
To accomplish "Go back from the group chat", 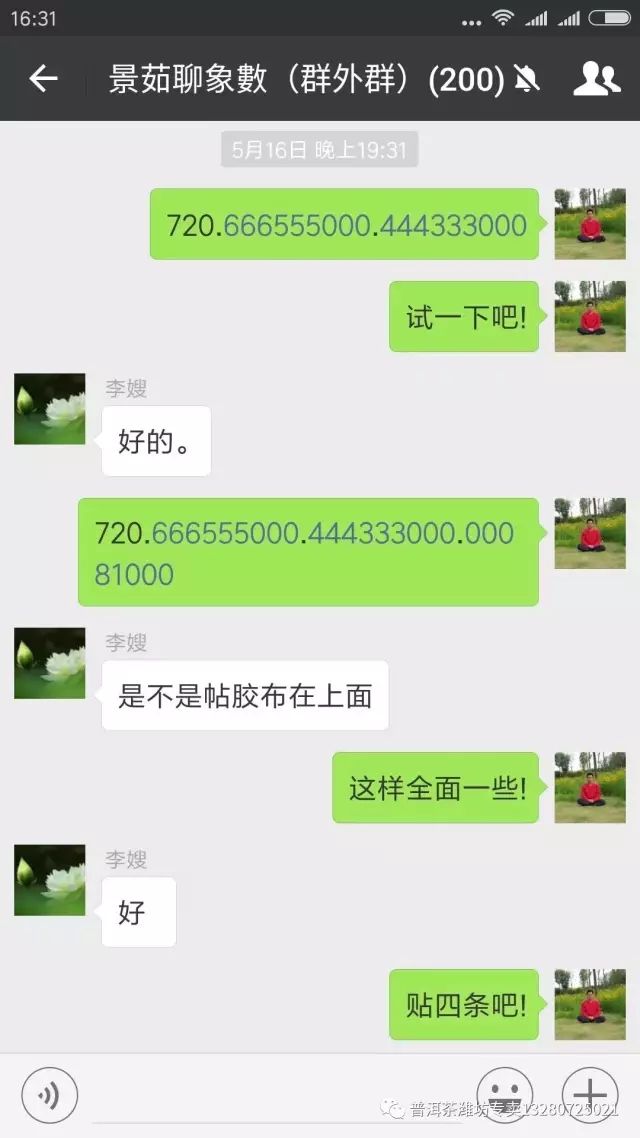I will tap(43, 79).
